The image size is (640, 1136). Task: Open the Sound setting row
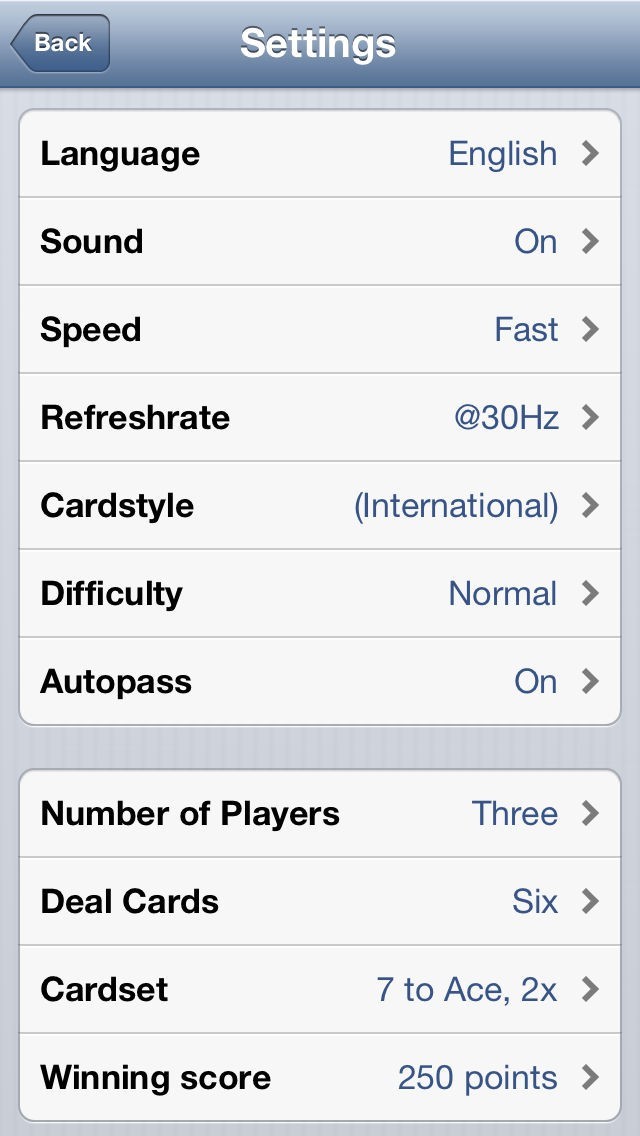320,242
